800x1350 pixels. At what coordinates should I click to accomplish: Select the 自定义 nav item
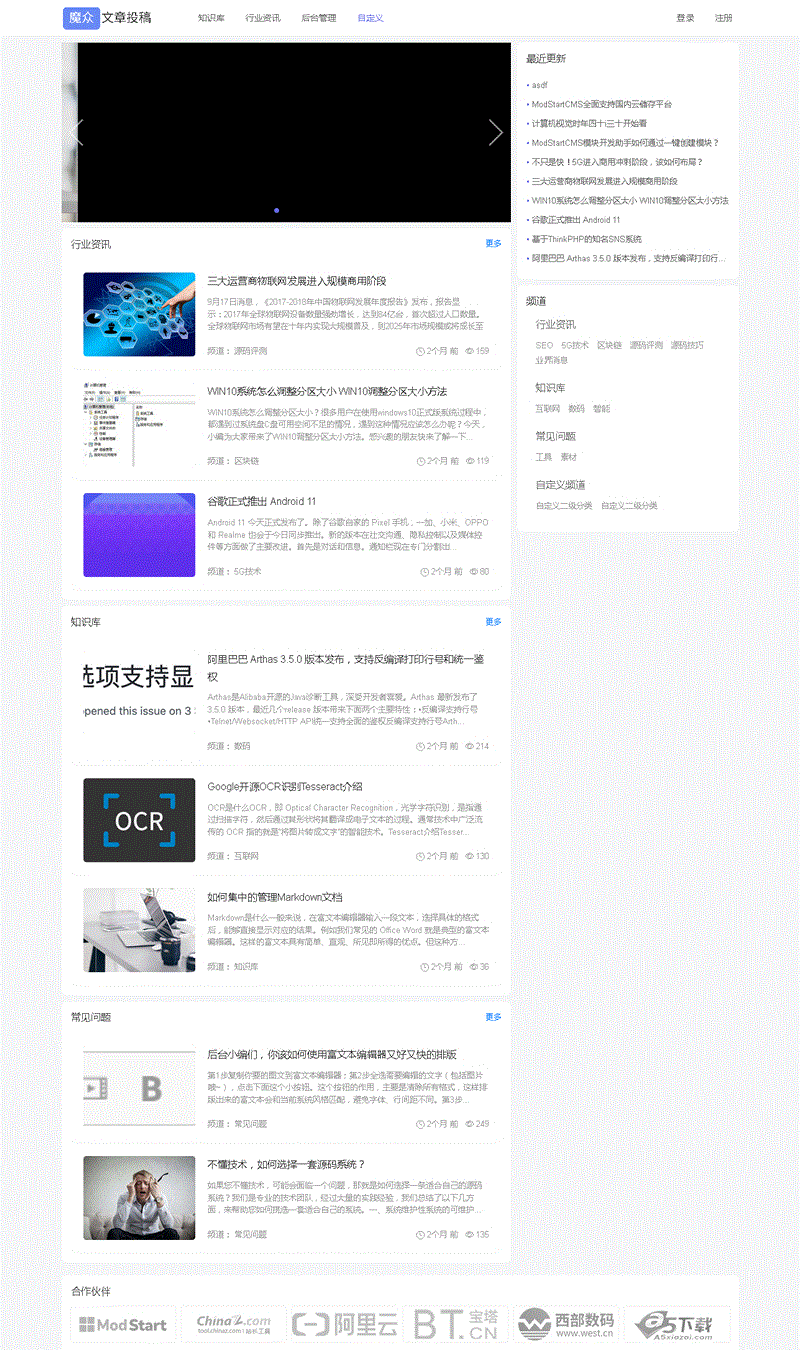click(370, 18)
